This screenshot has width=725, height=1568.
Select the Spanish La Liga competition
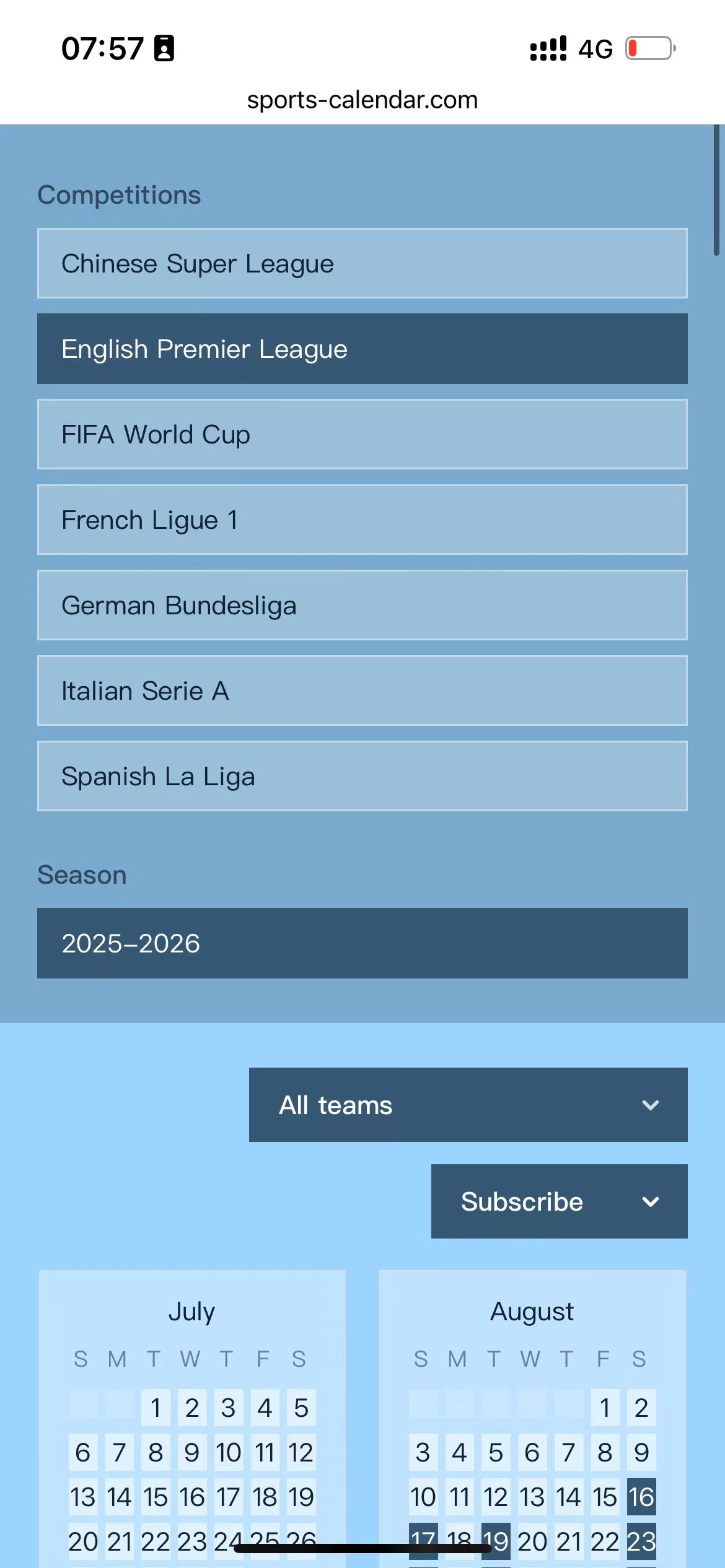click(362, 775)
